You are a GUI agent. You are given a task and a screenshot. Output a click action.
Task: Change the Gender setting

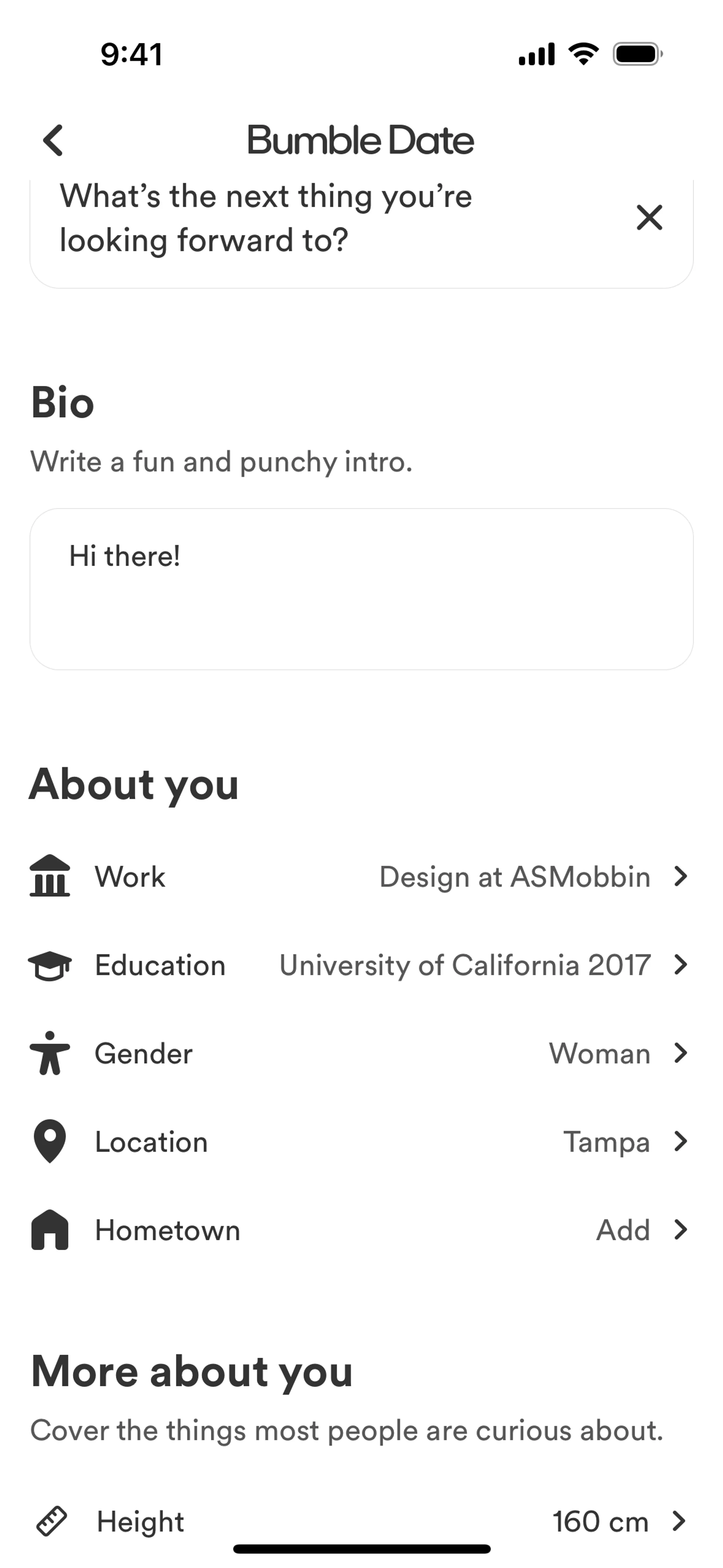pyautogui.click(x=361, y=1053)
